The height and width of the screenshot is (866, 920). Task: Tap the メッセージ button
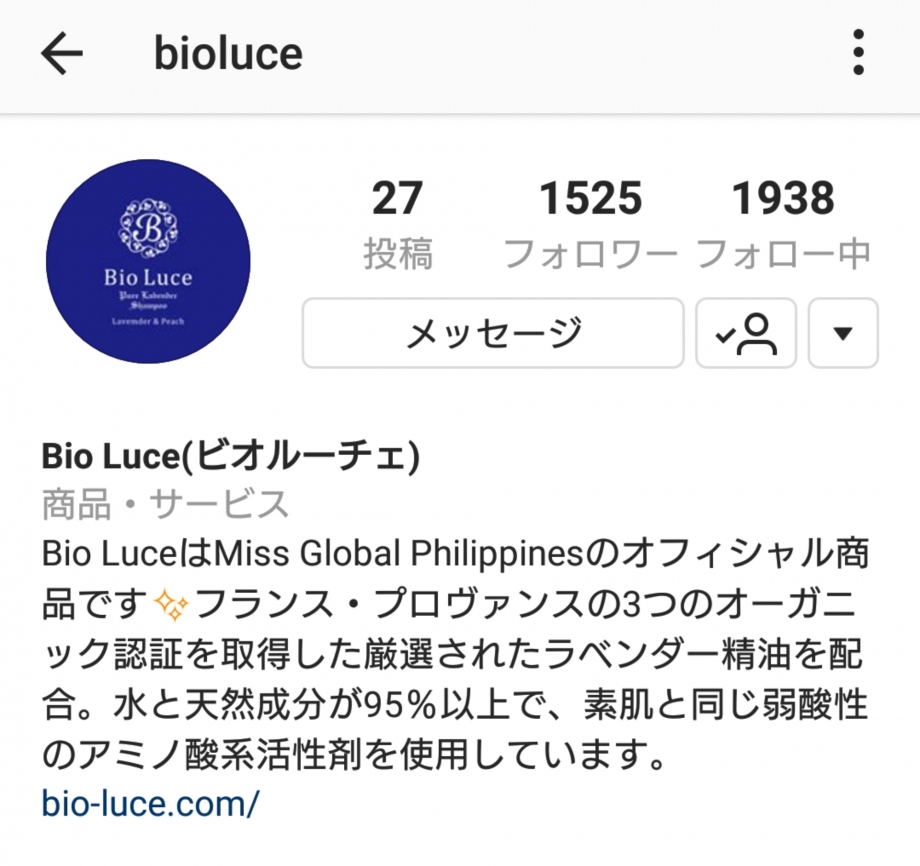[493, 333]
